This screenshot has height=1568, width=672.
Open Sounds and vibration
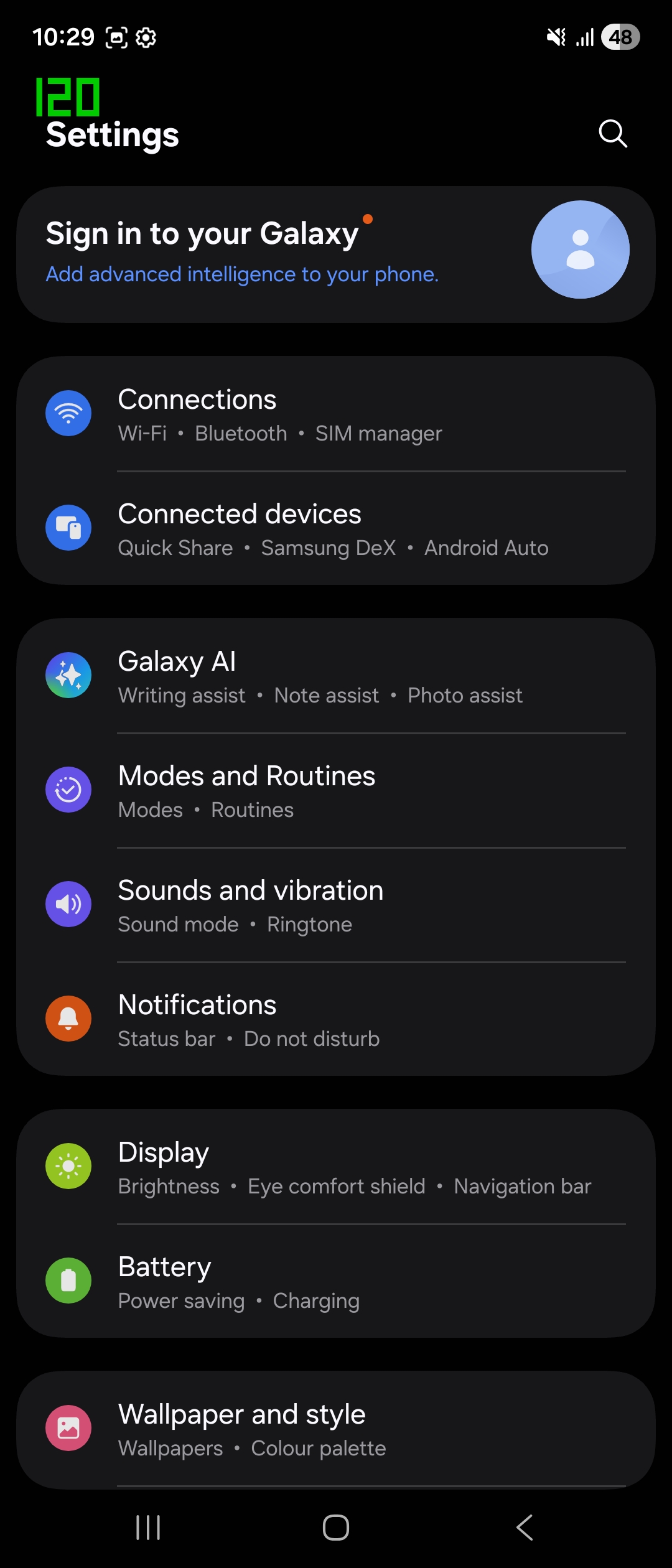pos(336,905)
